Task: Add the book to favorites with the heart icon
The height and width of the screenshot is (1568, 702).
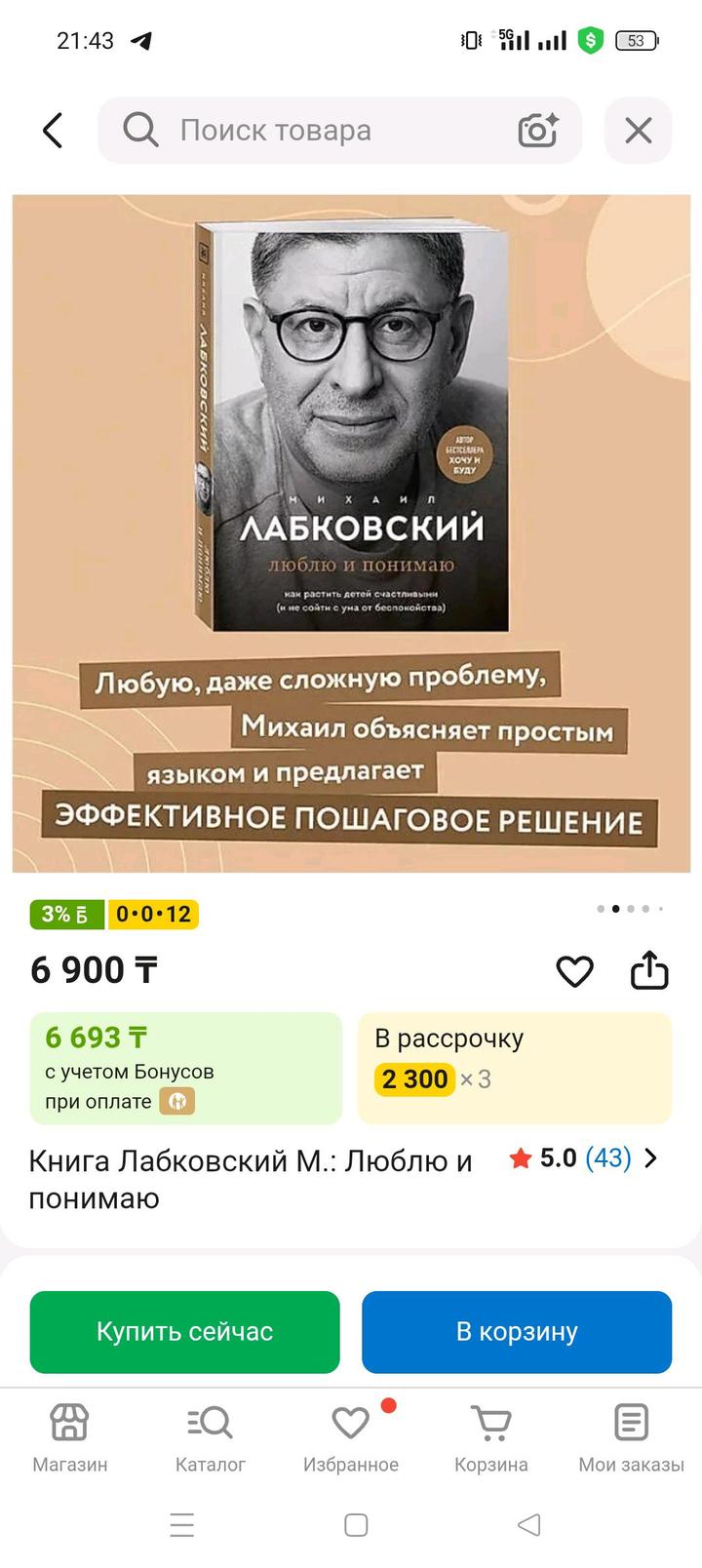Action: point(574,971)
